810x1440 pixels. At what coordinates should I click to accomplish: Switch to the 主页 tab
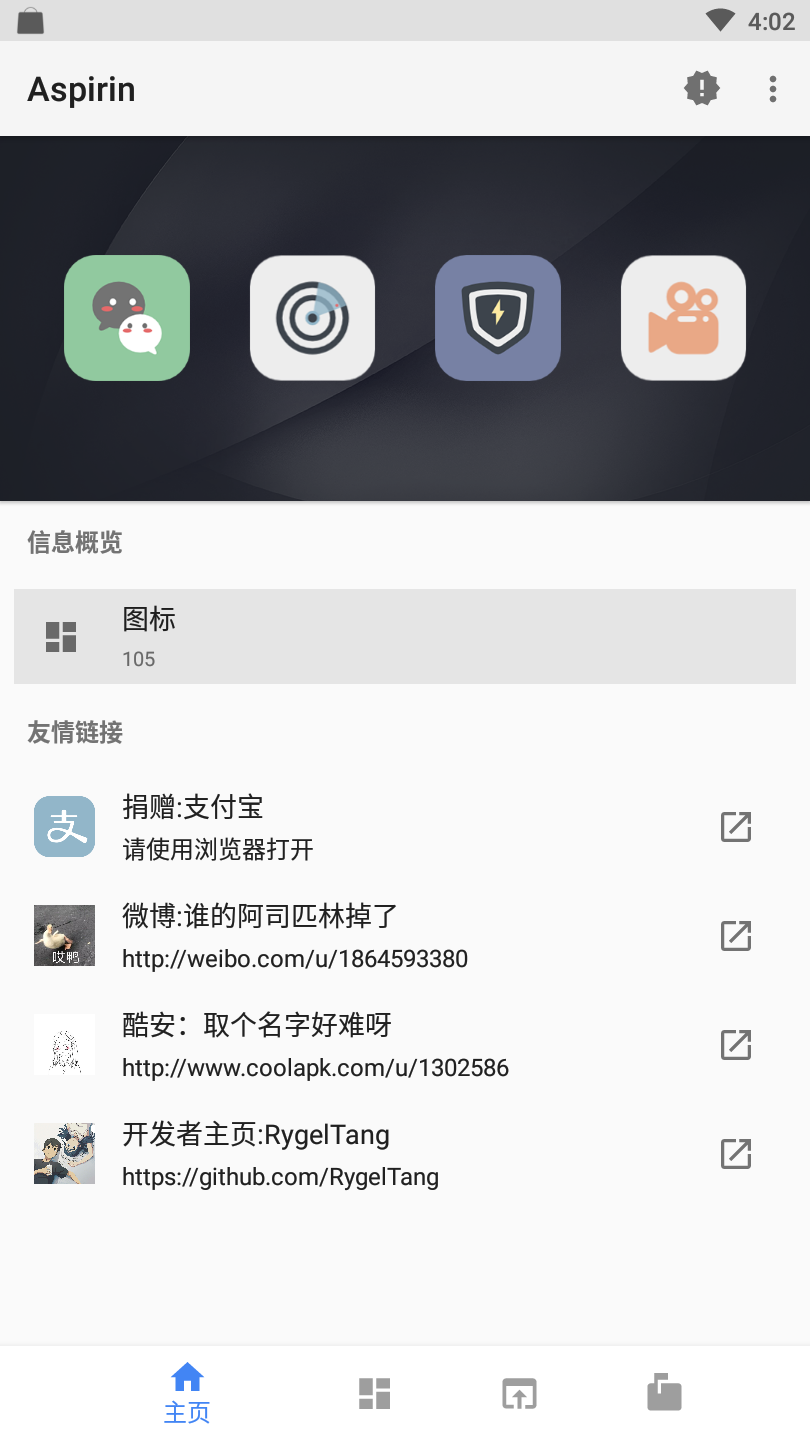186,1391
